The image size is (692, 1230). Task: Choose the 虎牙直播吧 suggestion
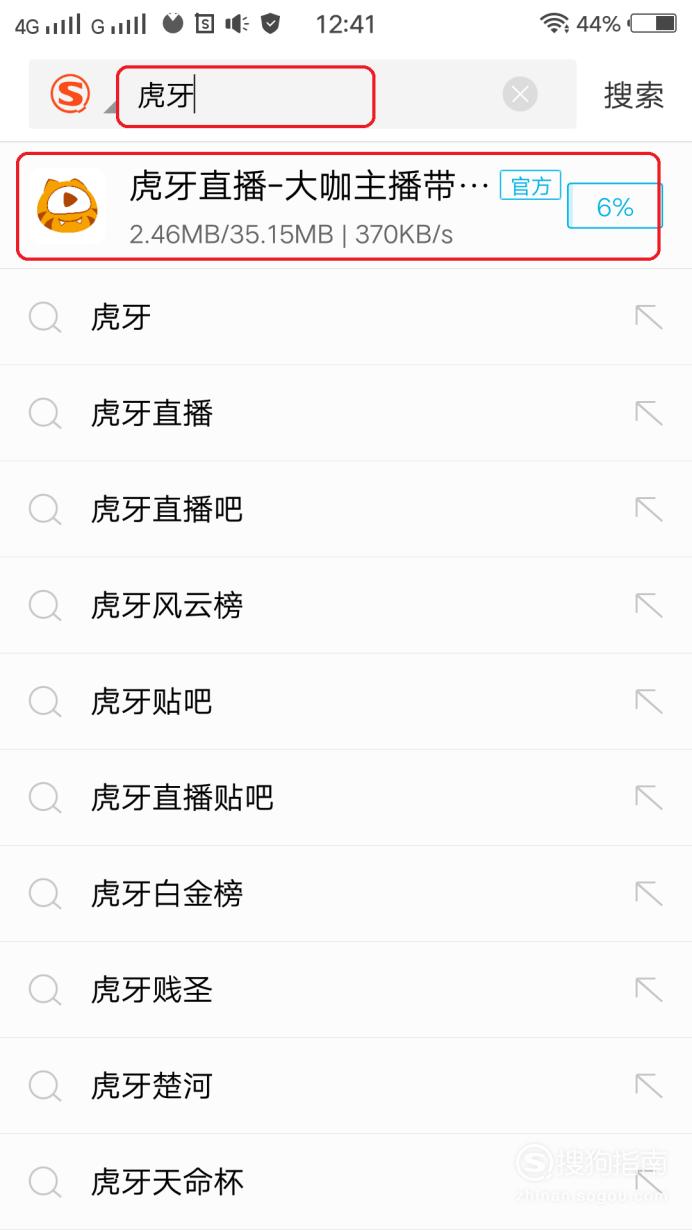pyautogui.click(x=346, y=509)
